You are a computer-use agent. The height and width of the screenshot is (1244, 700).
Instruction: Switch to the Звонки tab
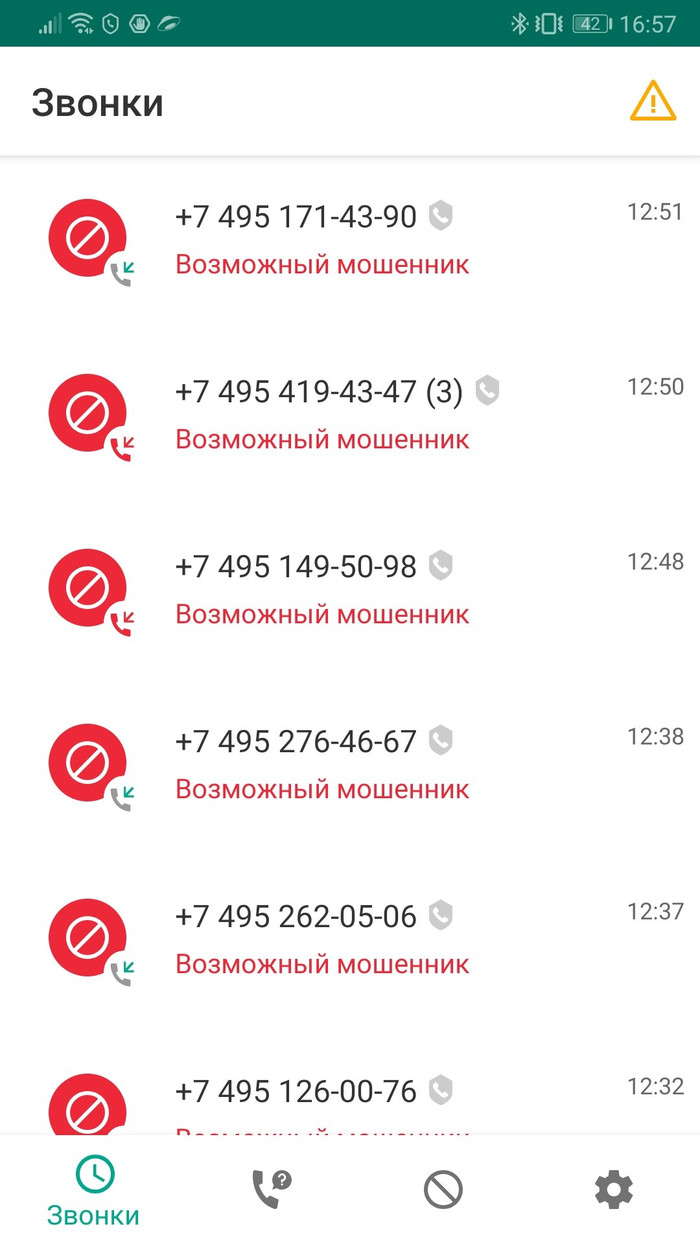[94, 1191]
